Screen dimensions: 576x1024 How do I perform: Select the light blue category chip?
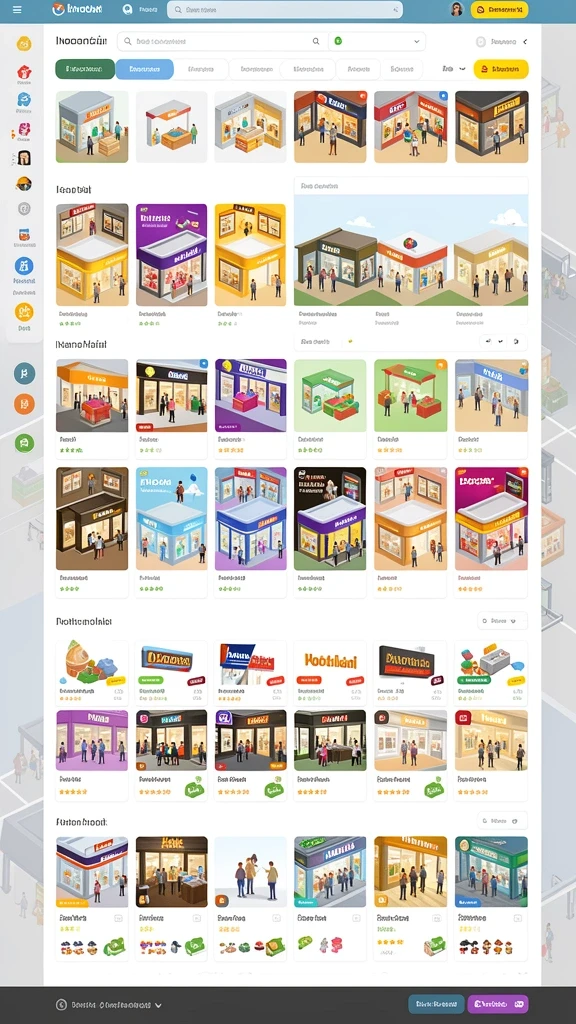point(144,69)
